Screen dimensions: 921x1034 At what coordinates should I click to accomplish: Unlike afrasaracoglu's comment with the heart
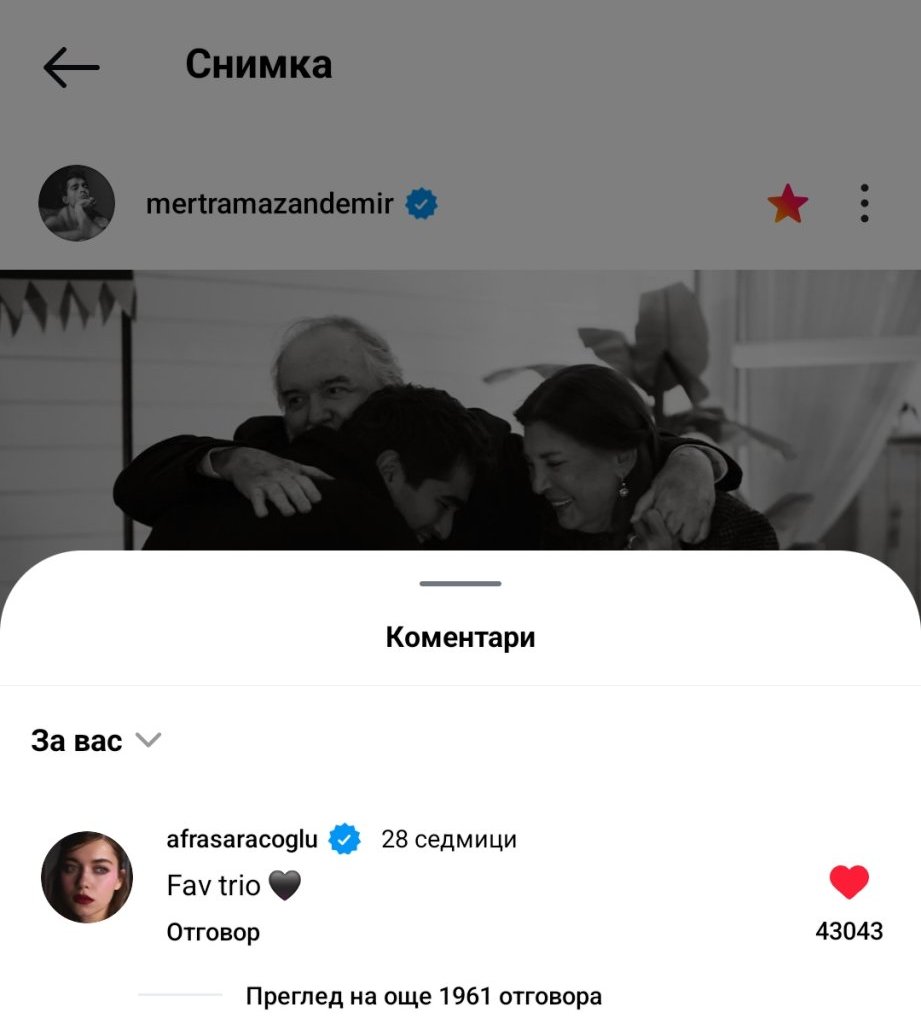pos(849,882)
